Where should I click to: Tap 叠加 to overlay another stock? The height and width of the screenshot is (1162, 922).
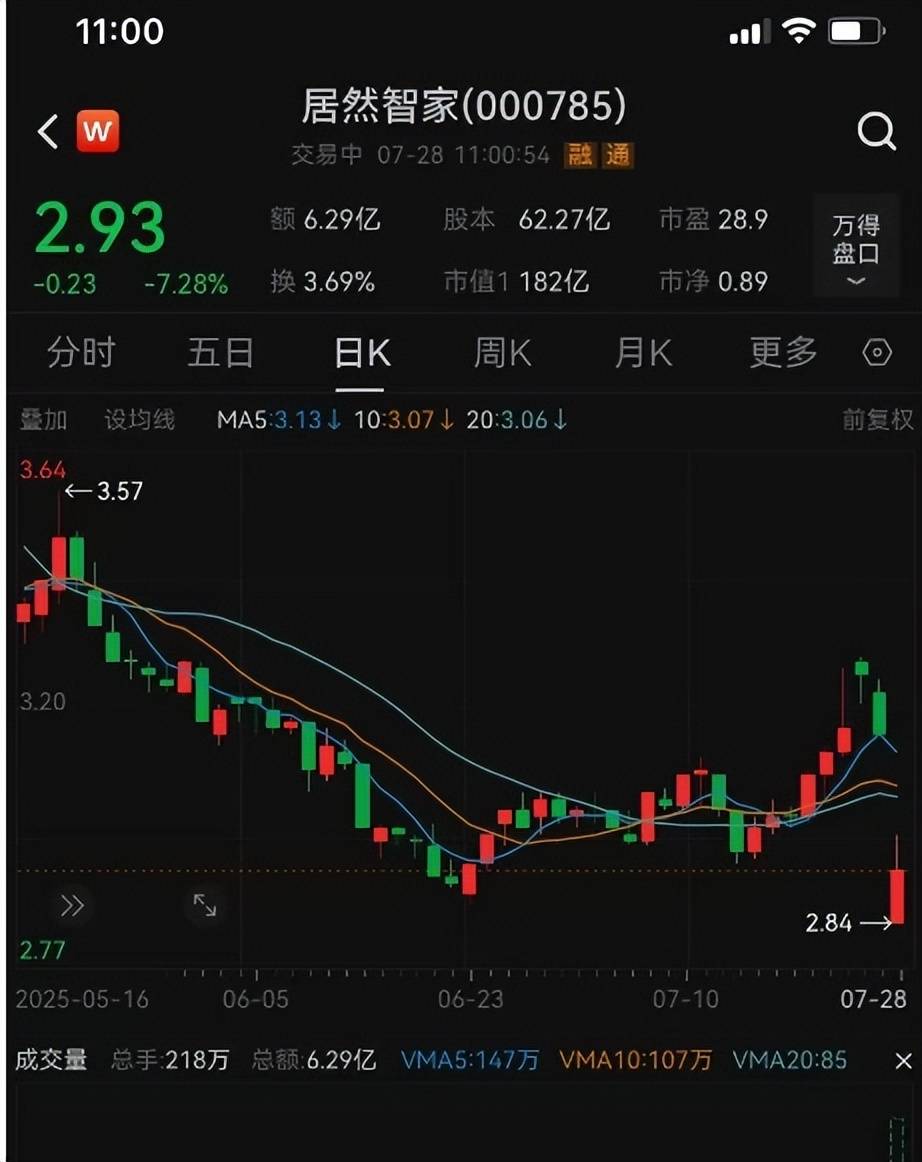point(43,420)
